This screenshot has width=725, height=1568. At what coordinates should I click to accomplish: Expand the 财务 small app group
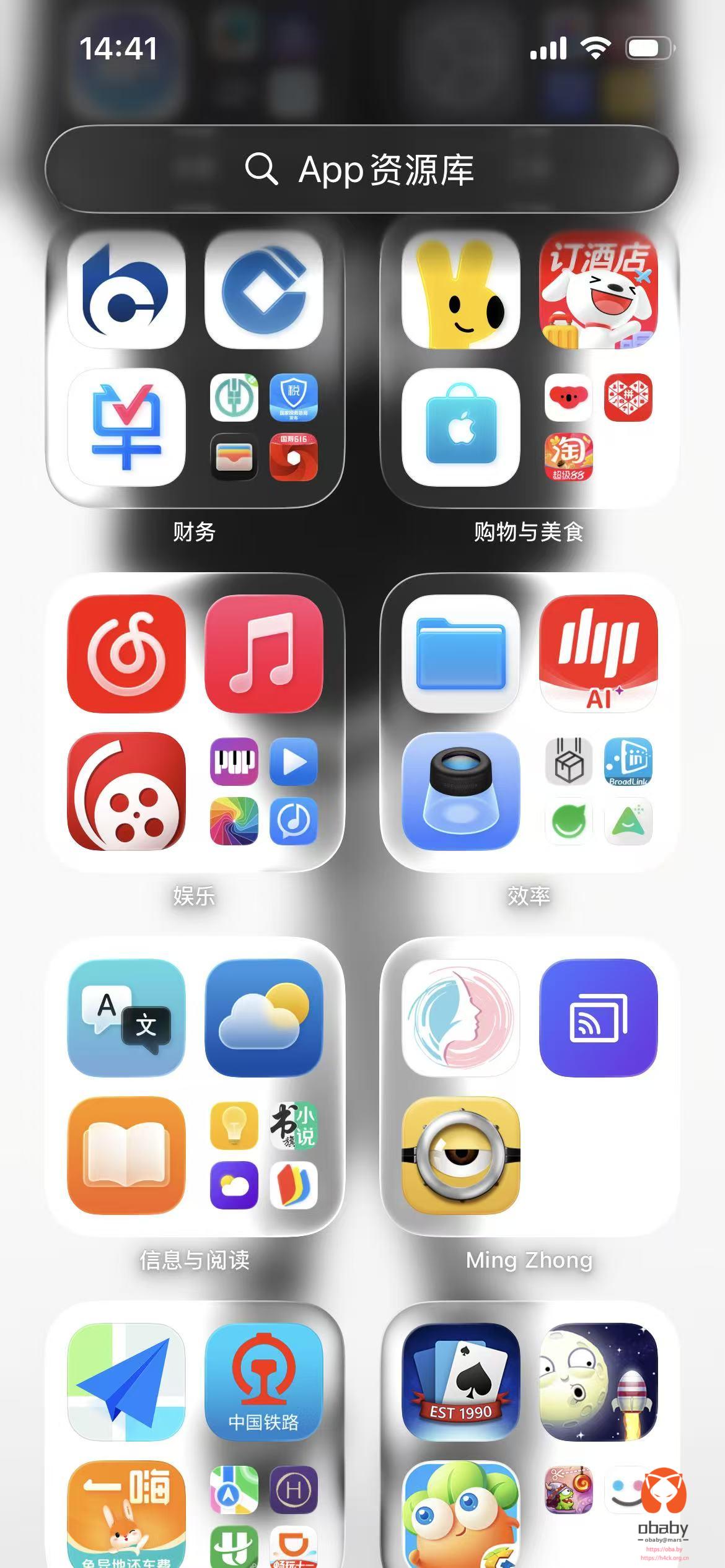[x=264, y=427]
